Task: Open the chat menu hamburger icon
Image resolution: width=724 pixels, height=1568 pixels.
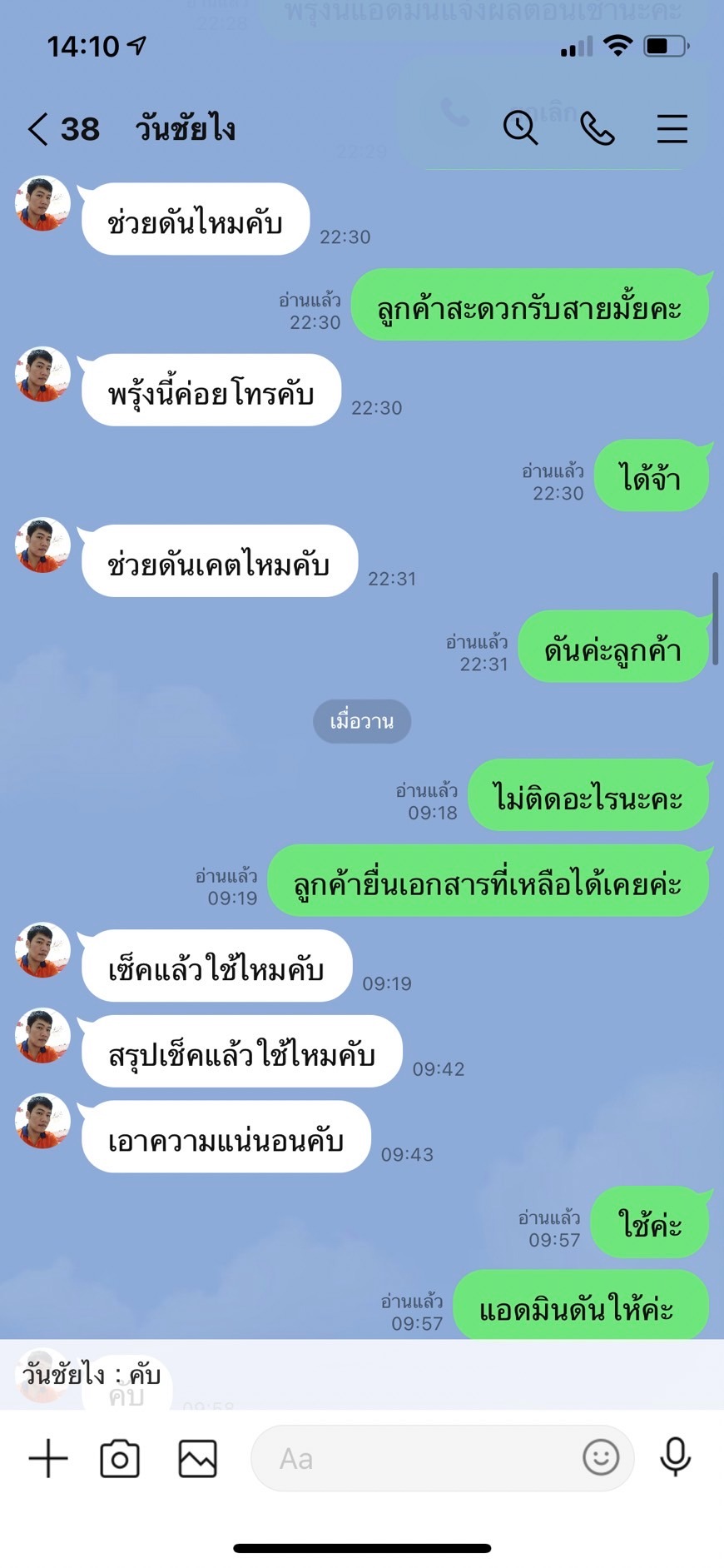Action: click(x=672, y=129)
